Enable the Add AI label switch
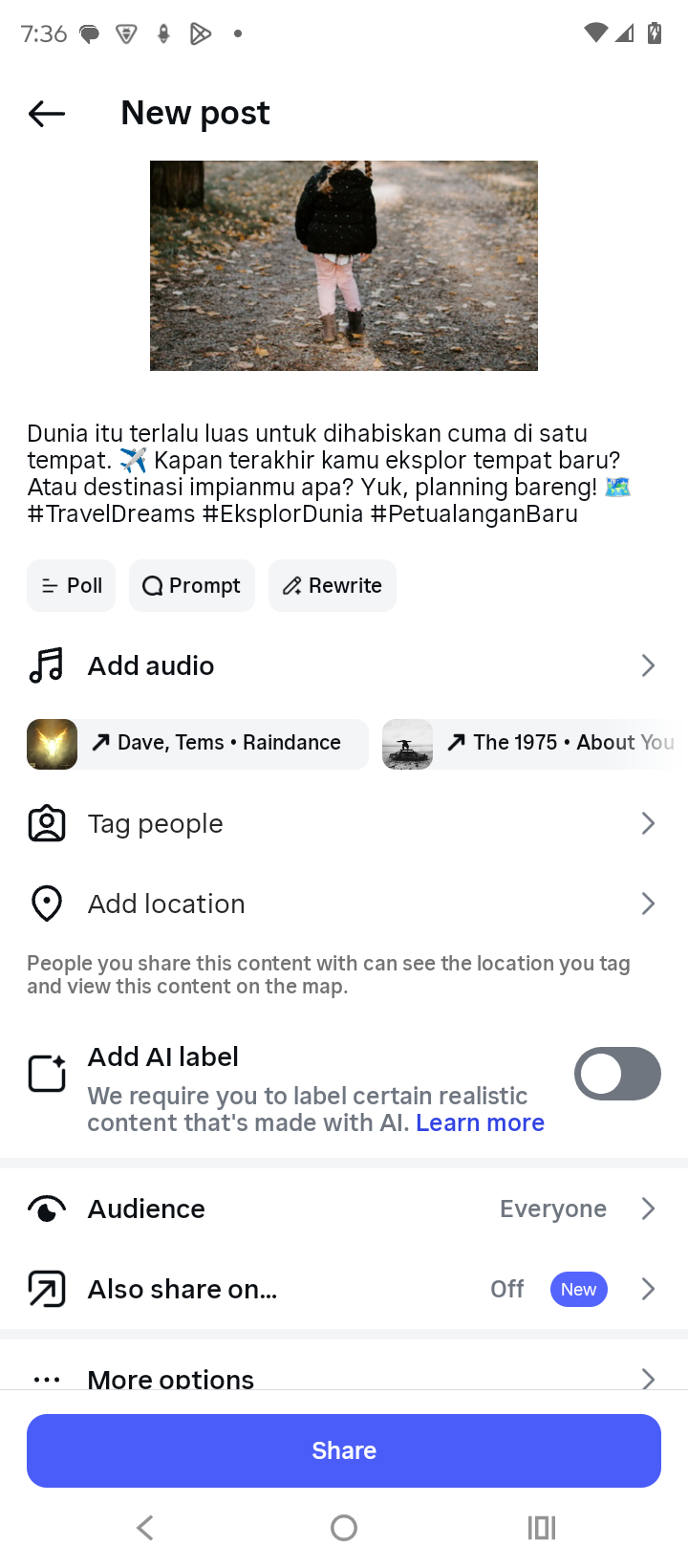This screenshot has height=1568, width=688. pyautogui.click(x=617, y=1075)
